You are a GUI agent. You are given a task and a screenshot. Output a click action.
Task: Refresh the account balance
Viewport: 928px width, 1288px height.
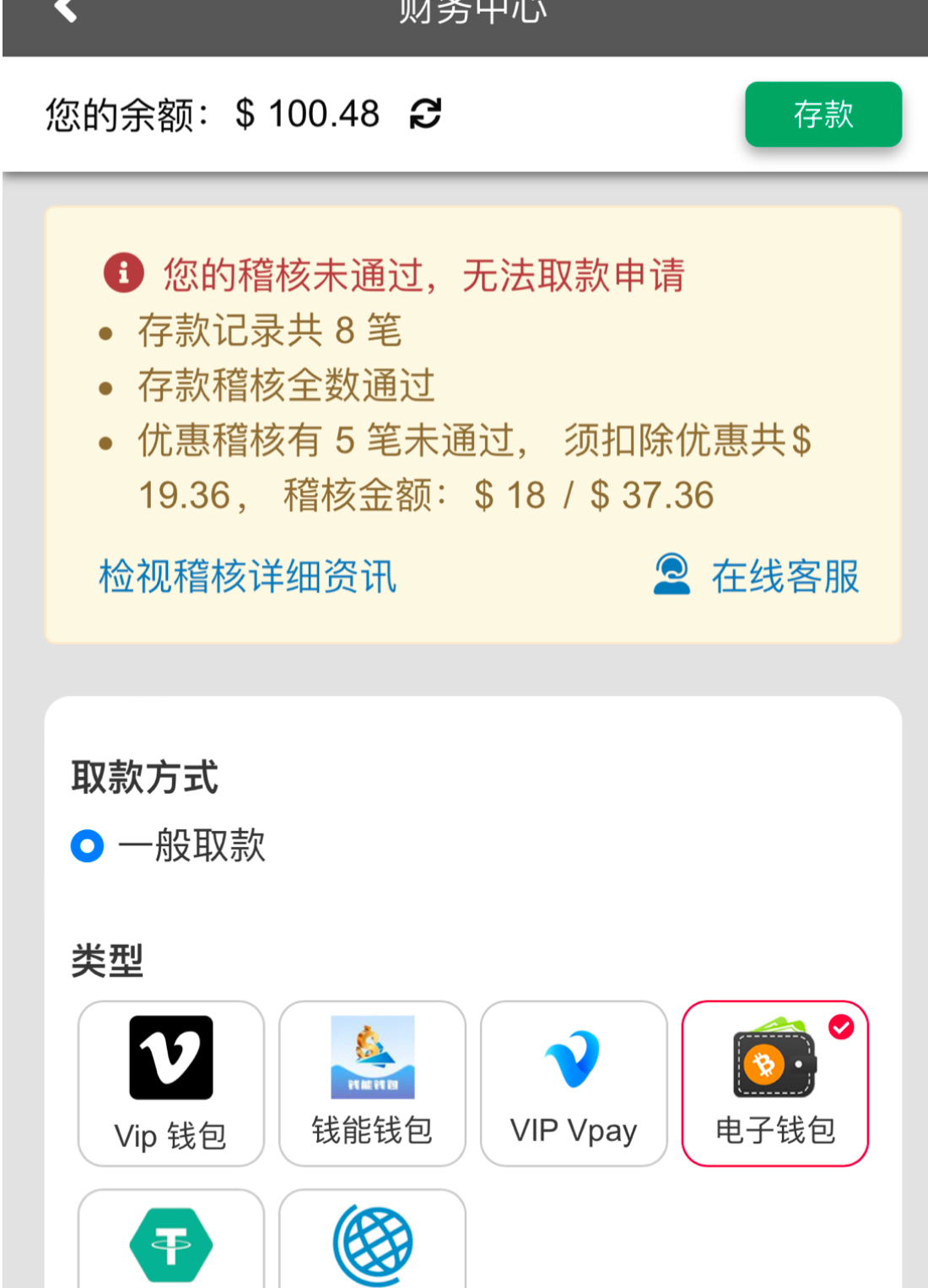[x=425, y=114]
